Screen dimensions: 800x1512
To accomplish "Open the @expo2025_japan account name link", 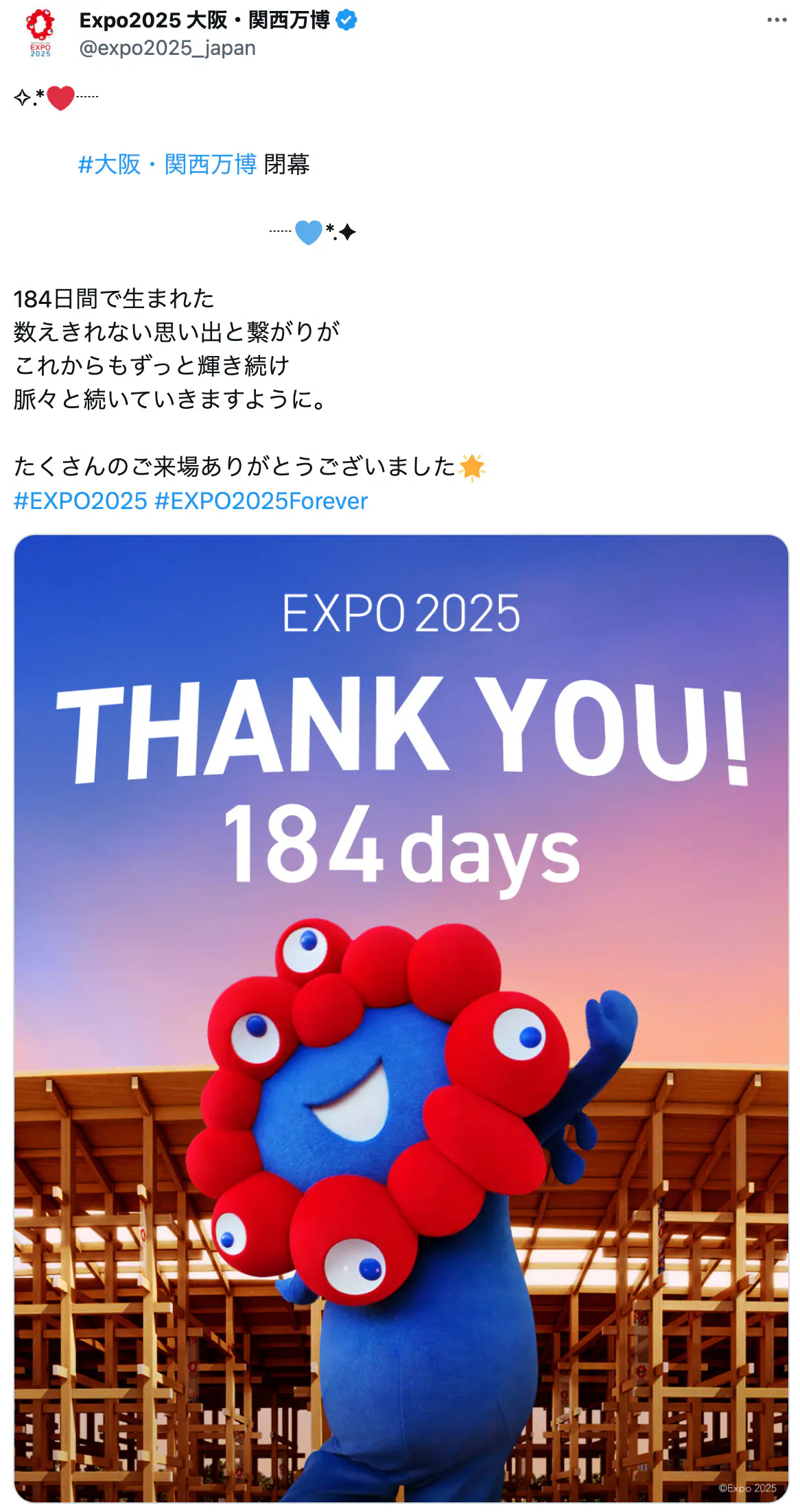I will pos(167,48).
